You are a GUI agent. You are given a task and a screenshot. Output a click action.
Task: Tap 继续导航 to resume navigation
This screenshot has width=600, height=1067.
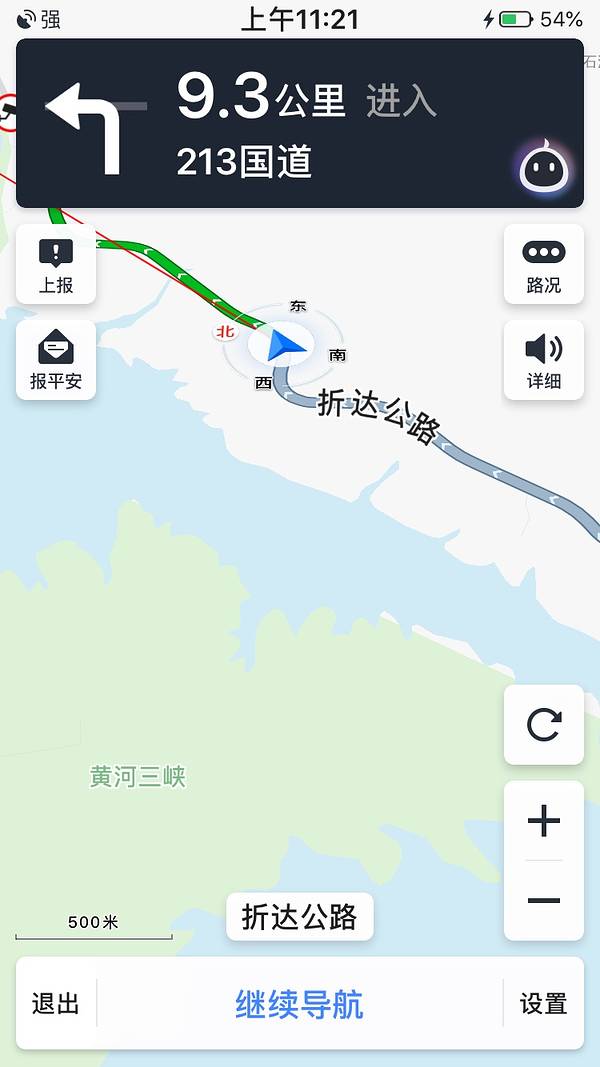point(299,1003)
